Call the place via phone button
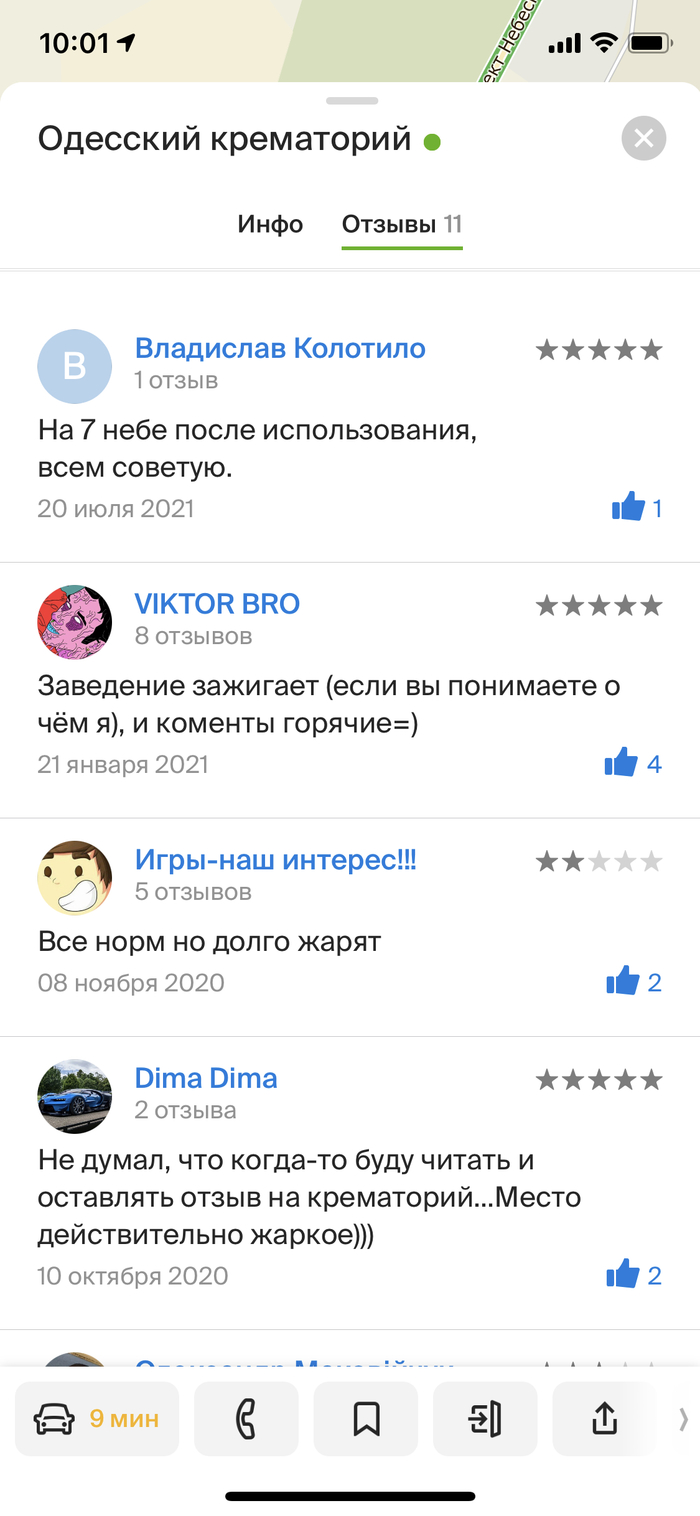This screenshot has height=1516, width=700. tap(246, 1418)
